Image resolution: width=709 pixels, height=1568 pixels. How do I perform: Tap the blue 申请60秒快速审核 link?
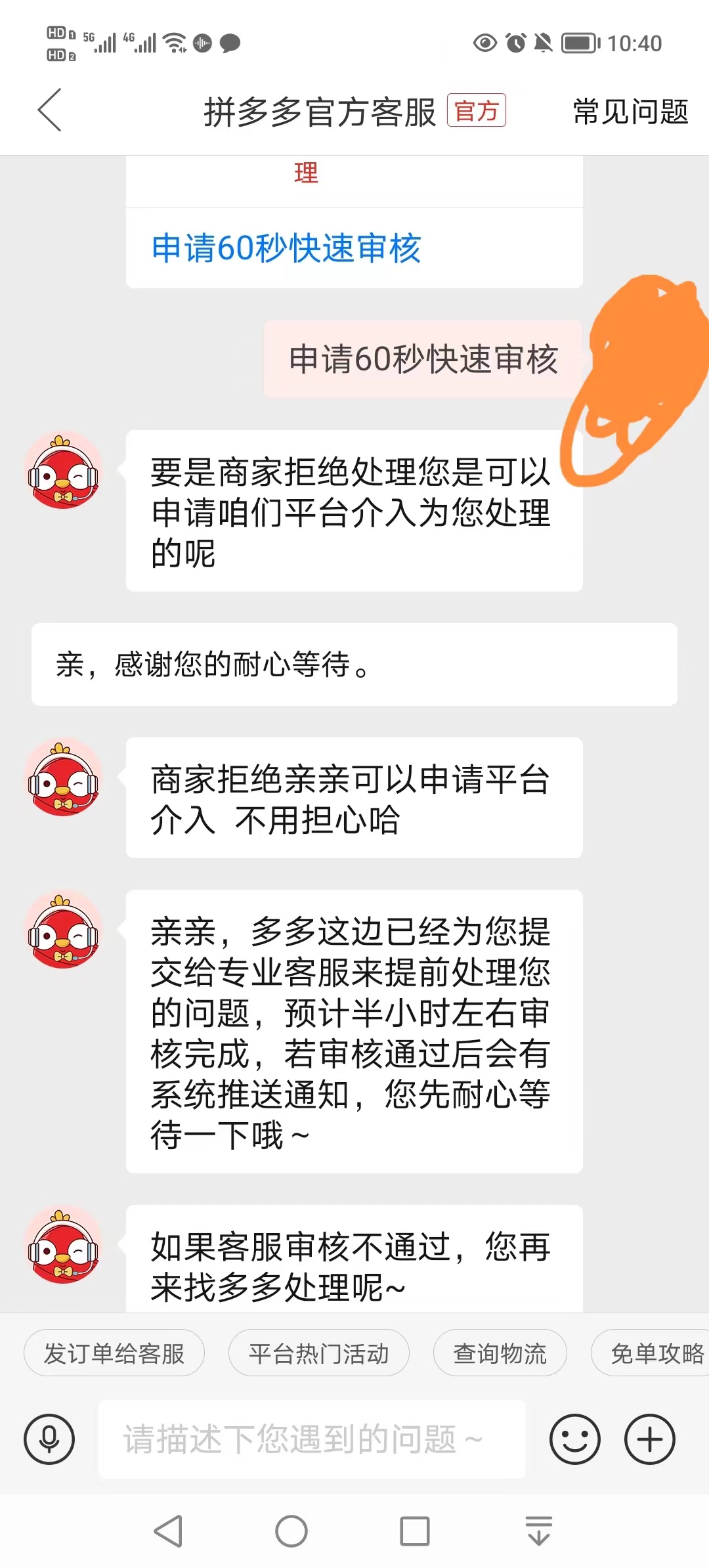click(x=286, y=248)
